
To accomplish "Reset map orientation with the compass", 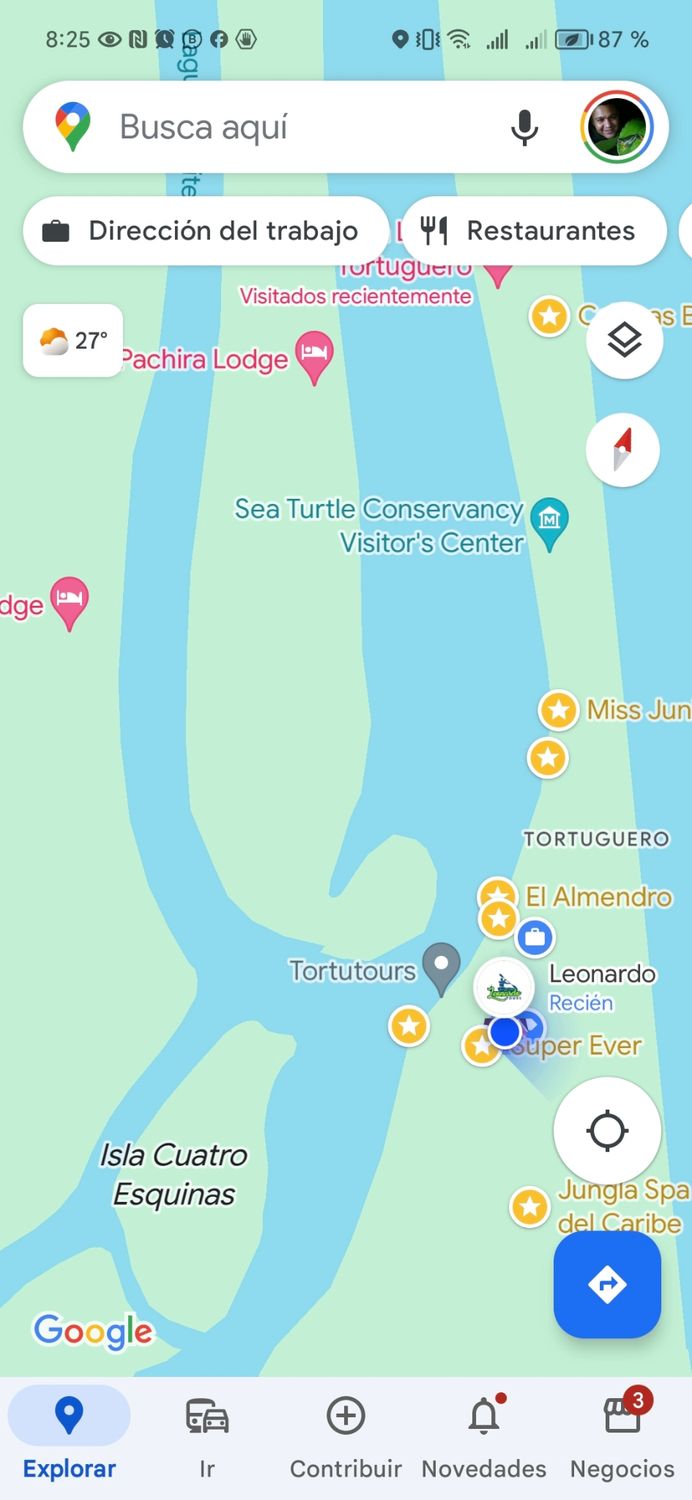I will [623, 450].
